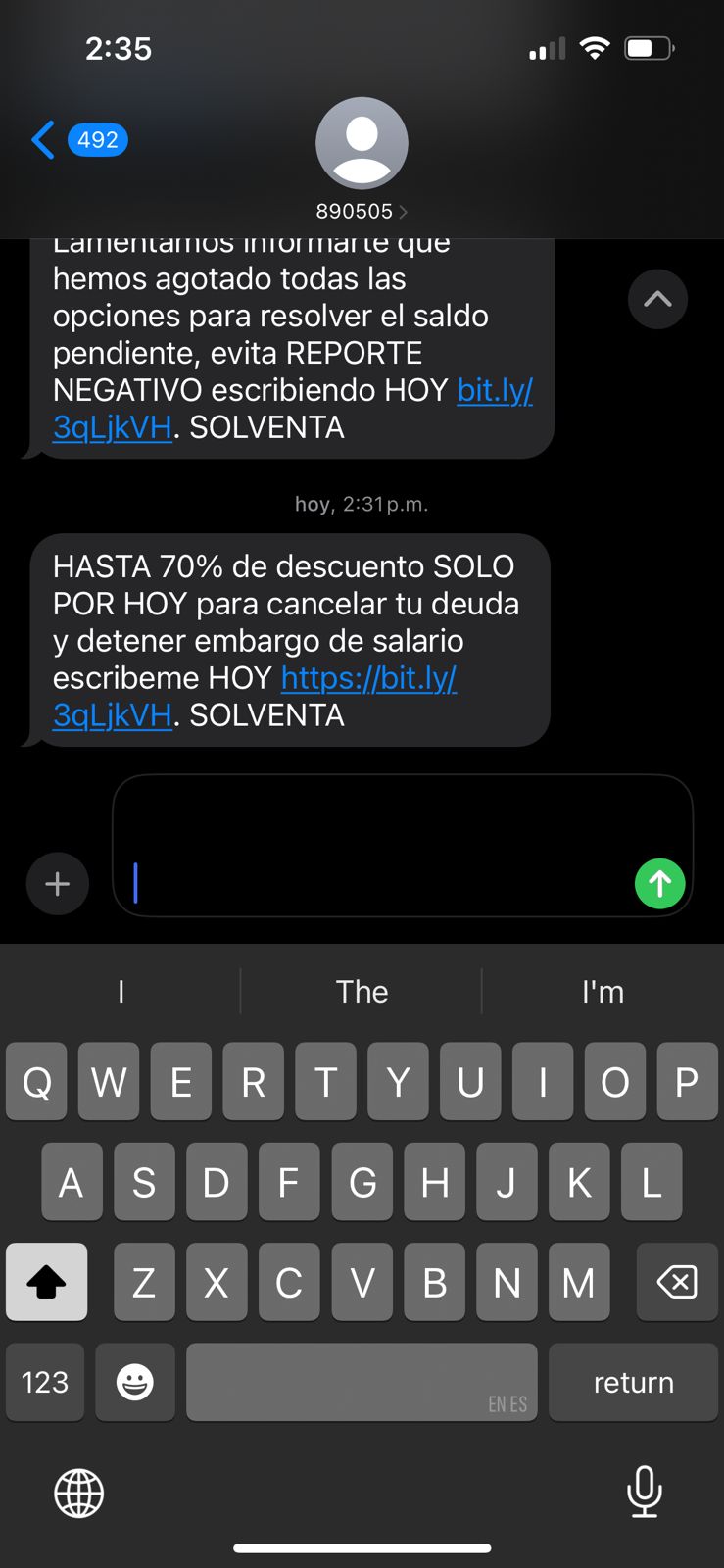Hit the return key
The image size is (724, 1568).
click(x=633, y=1382)
